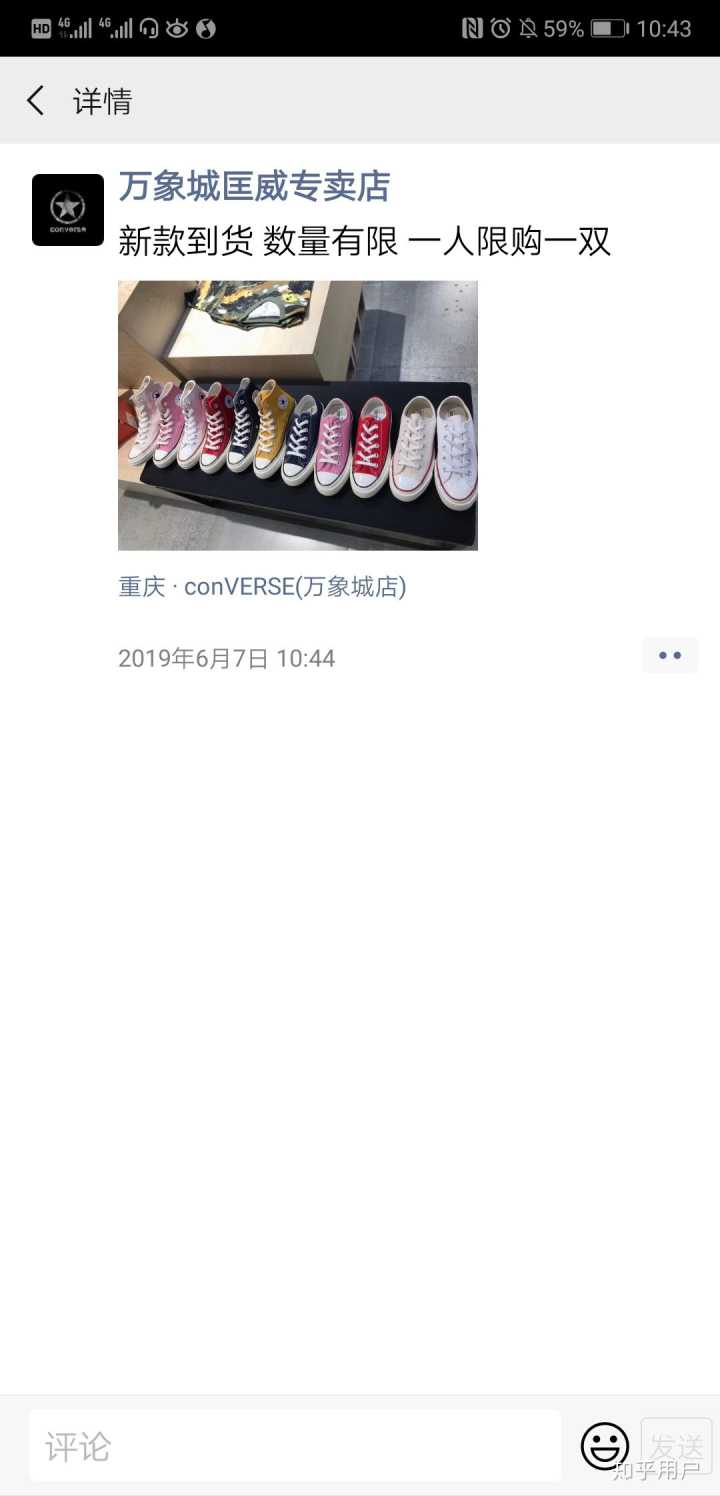Open the emoji smiley picker

605,1446
